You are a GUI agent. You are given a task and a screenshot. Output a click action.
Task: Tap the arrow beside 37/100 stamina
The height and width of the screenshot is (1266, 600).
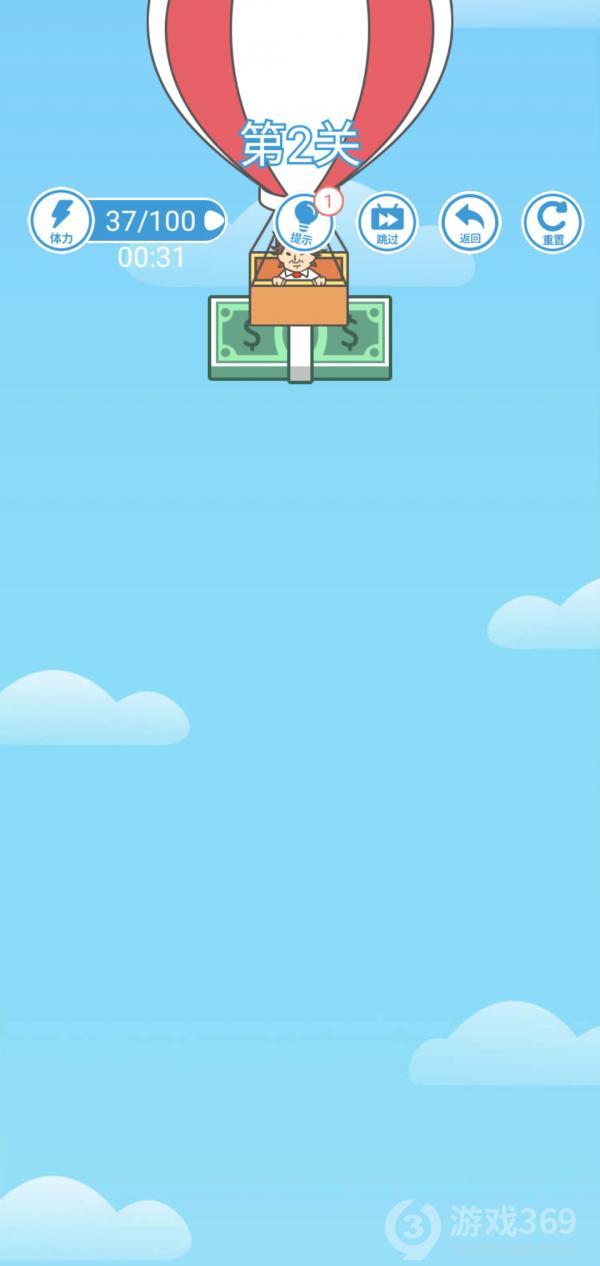[x=214, y=221]
